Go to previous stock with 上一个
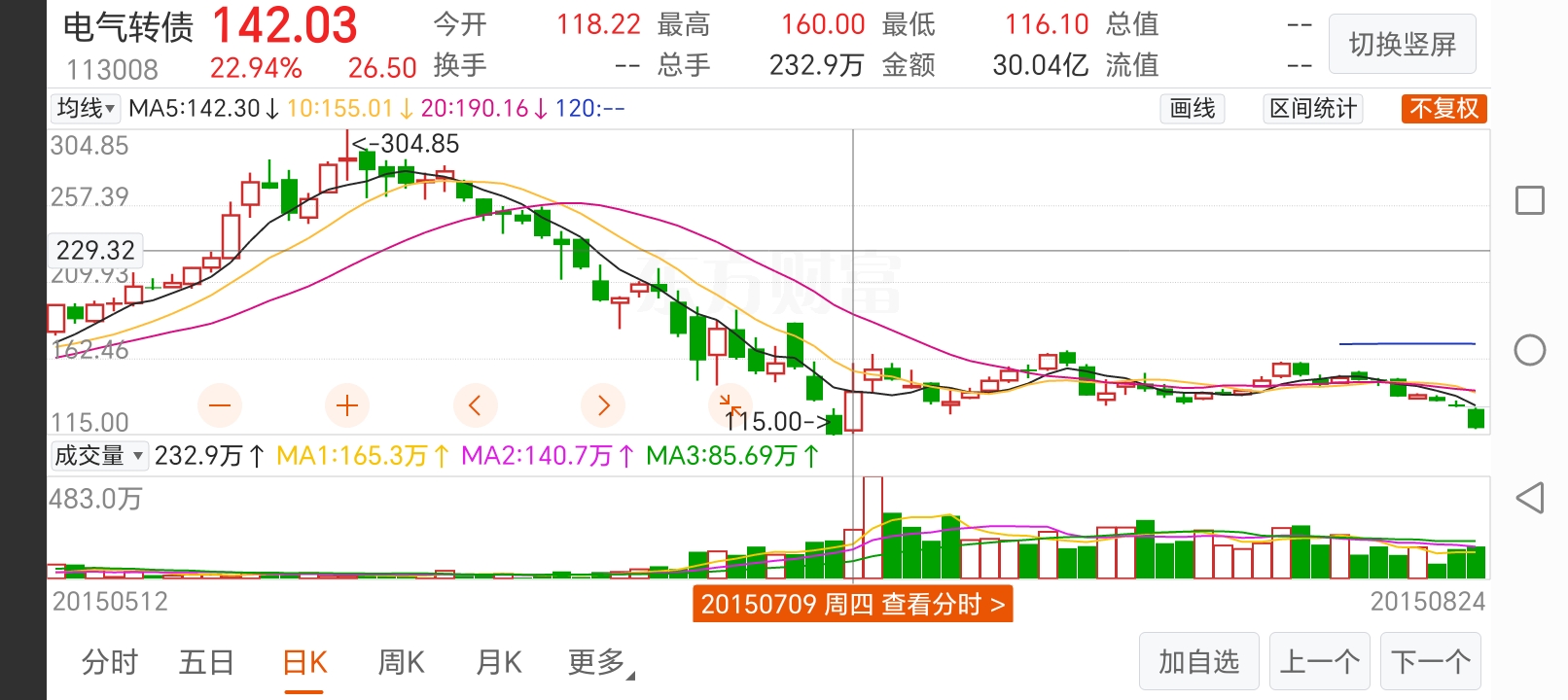This screenshot has width=1568, height=700. coord(1319,662)
